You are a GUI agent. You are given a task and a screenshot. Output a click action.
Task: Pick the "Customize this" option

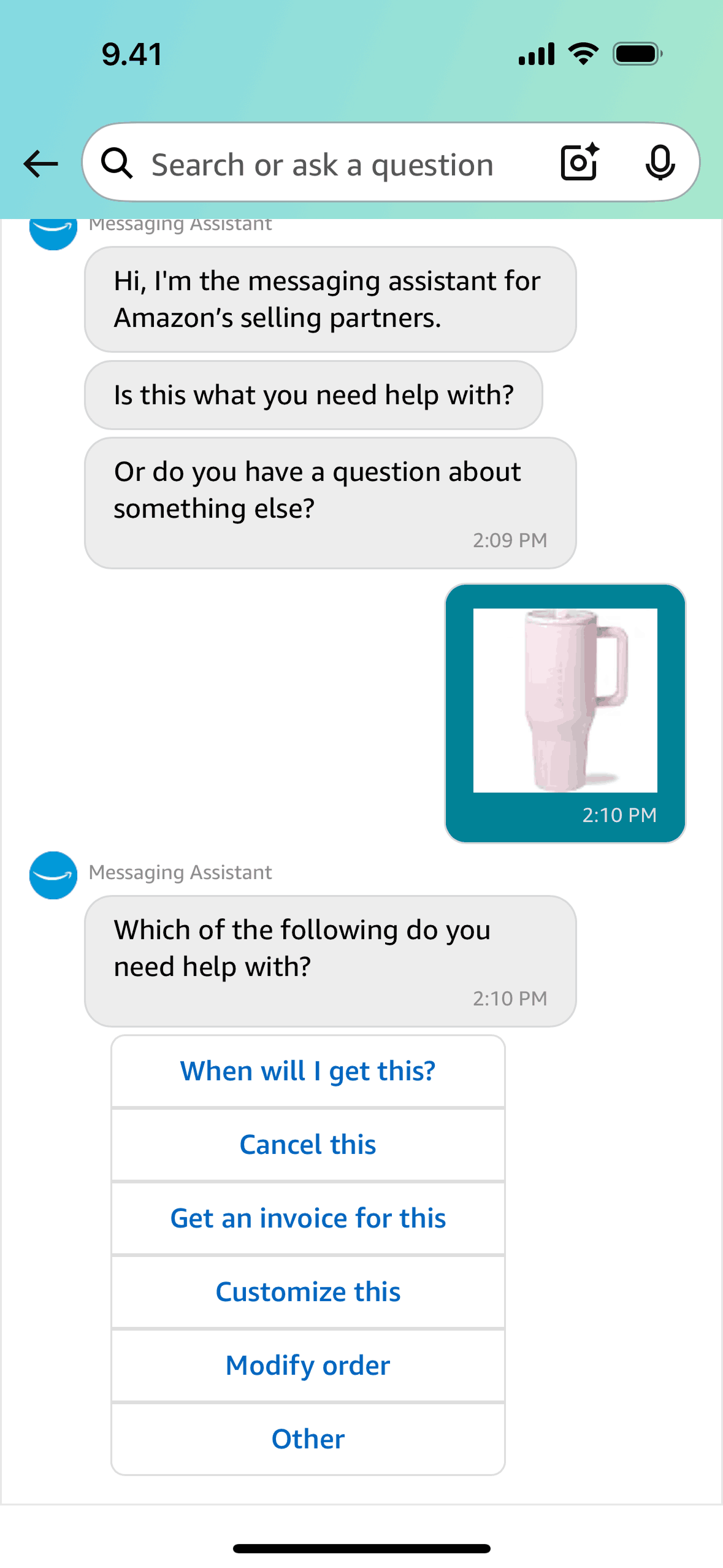[x=308, y=1292]
